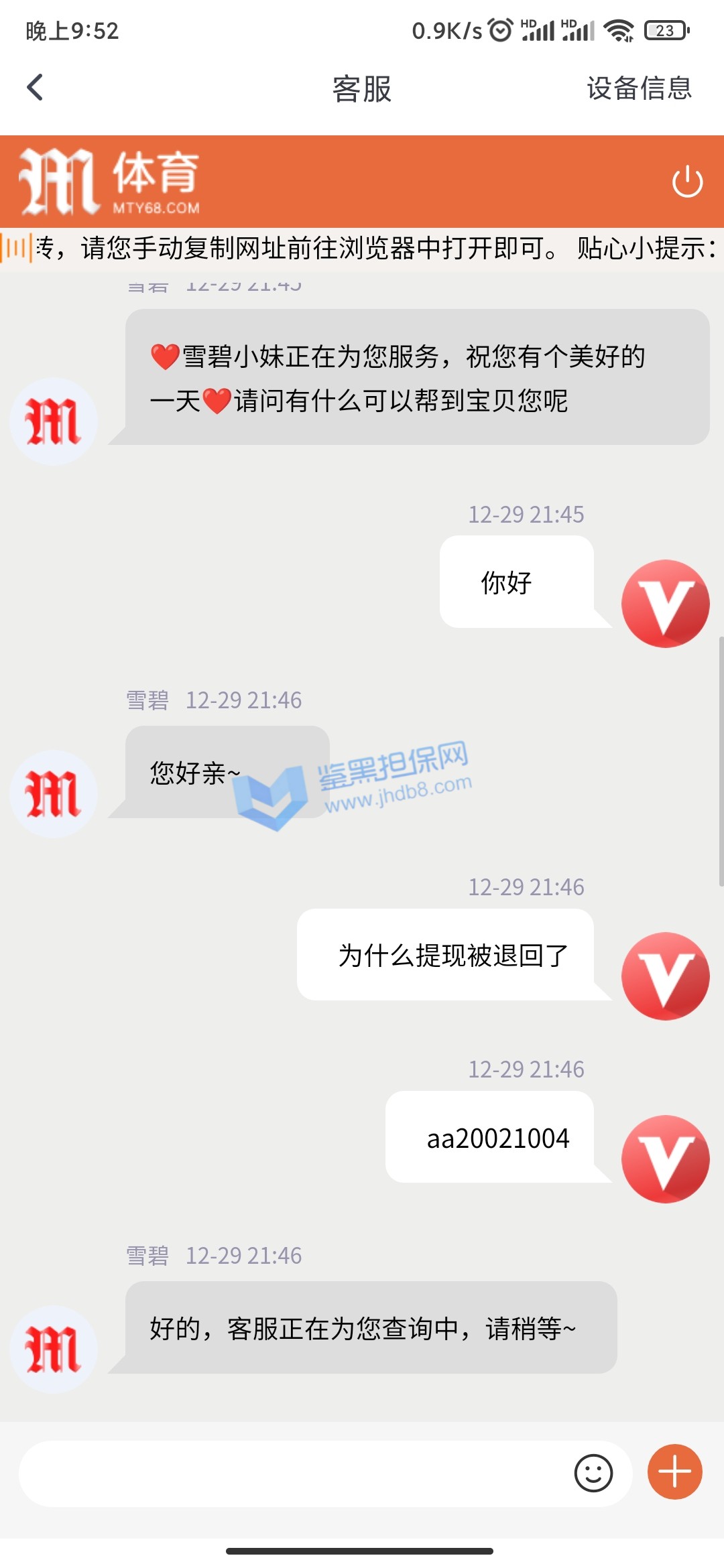Open the orange plus attachment menu
Viewport: 724px width, 1568px height.
tap(674, 1472)
